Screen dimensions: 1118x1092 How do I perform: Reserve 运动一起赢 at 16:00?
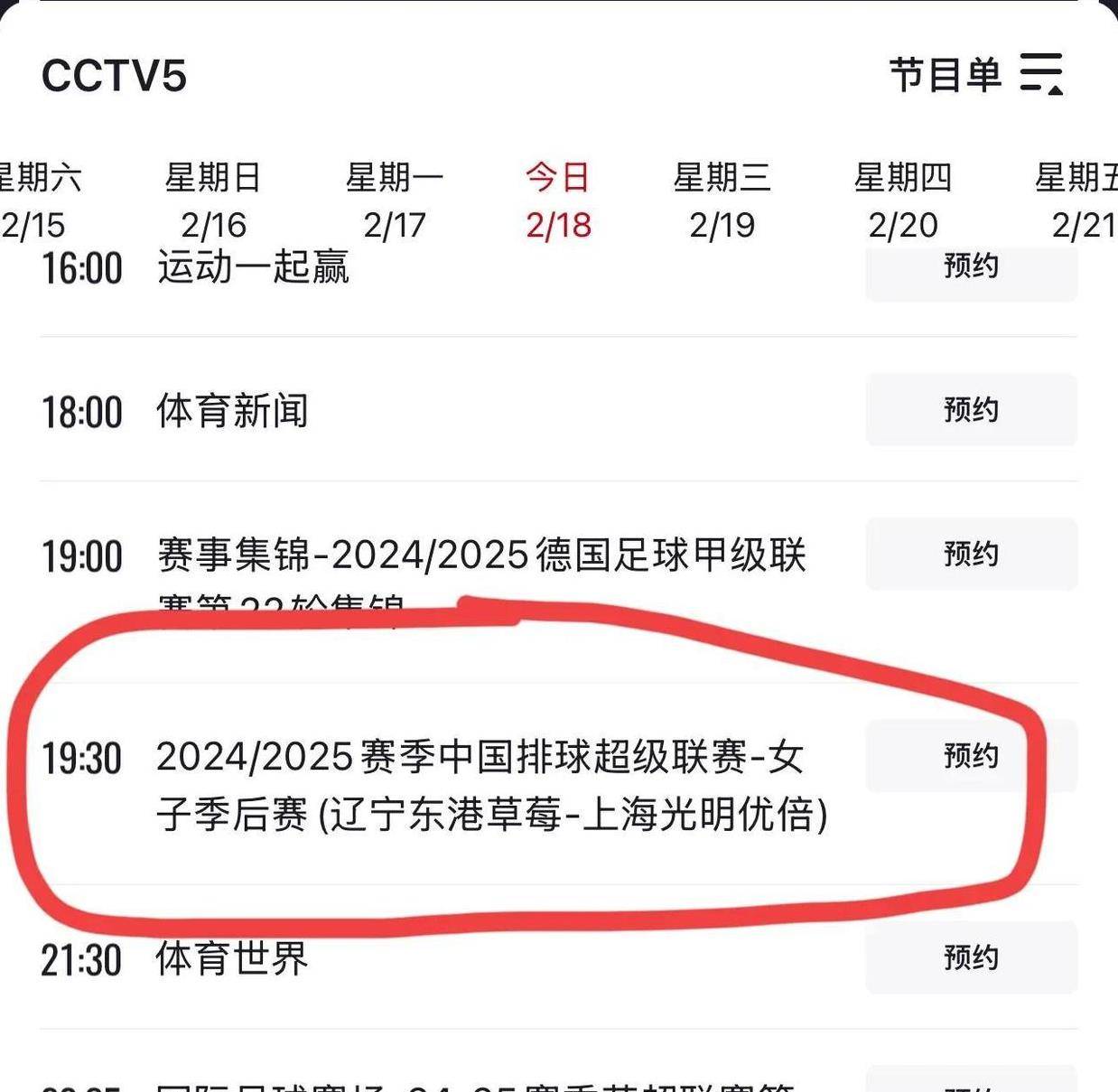[x=971, y=269]
